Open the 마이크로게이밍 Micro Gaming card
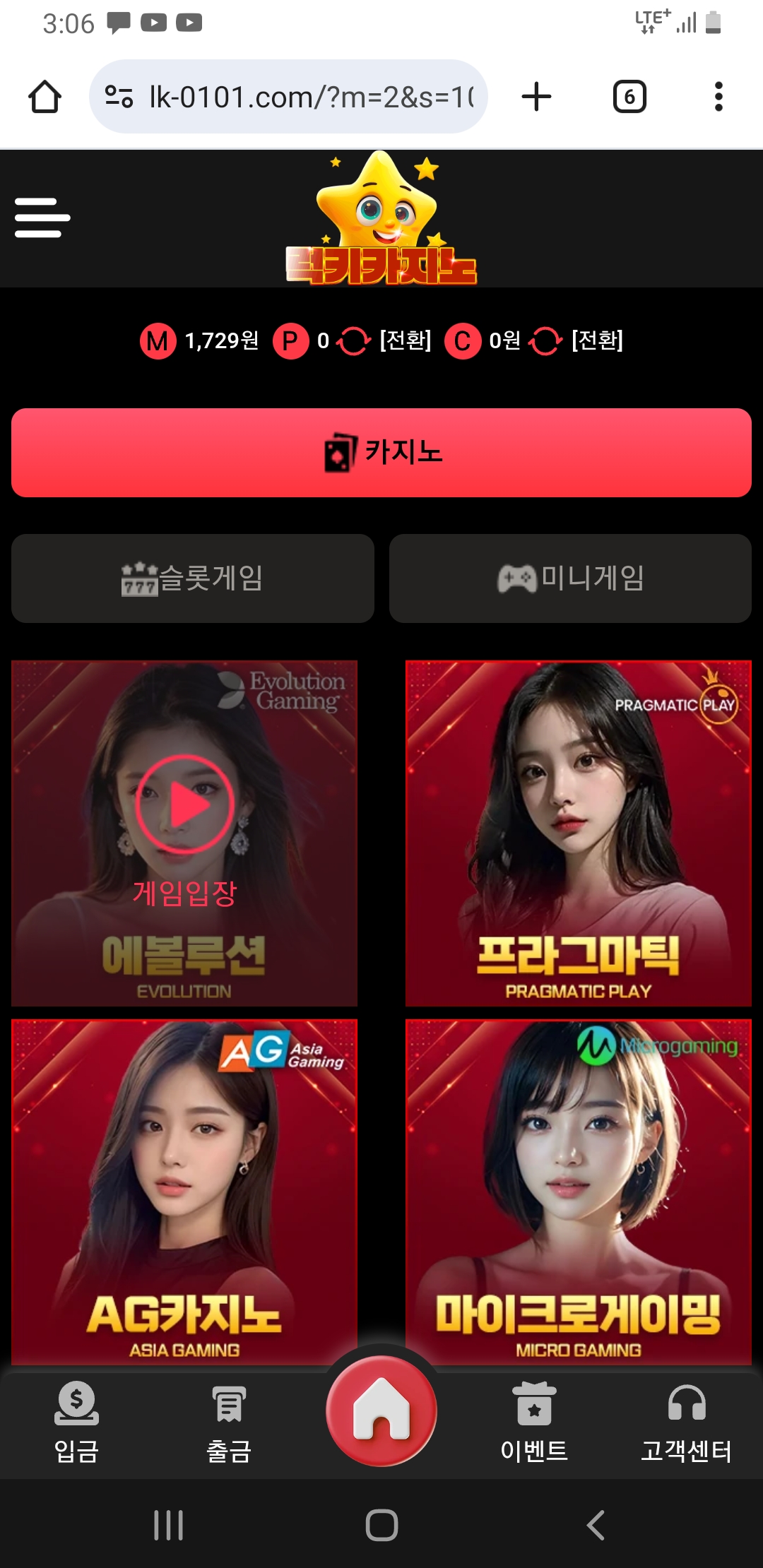The height and width of the screenshot is (1568, 763). point(578,1192)
